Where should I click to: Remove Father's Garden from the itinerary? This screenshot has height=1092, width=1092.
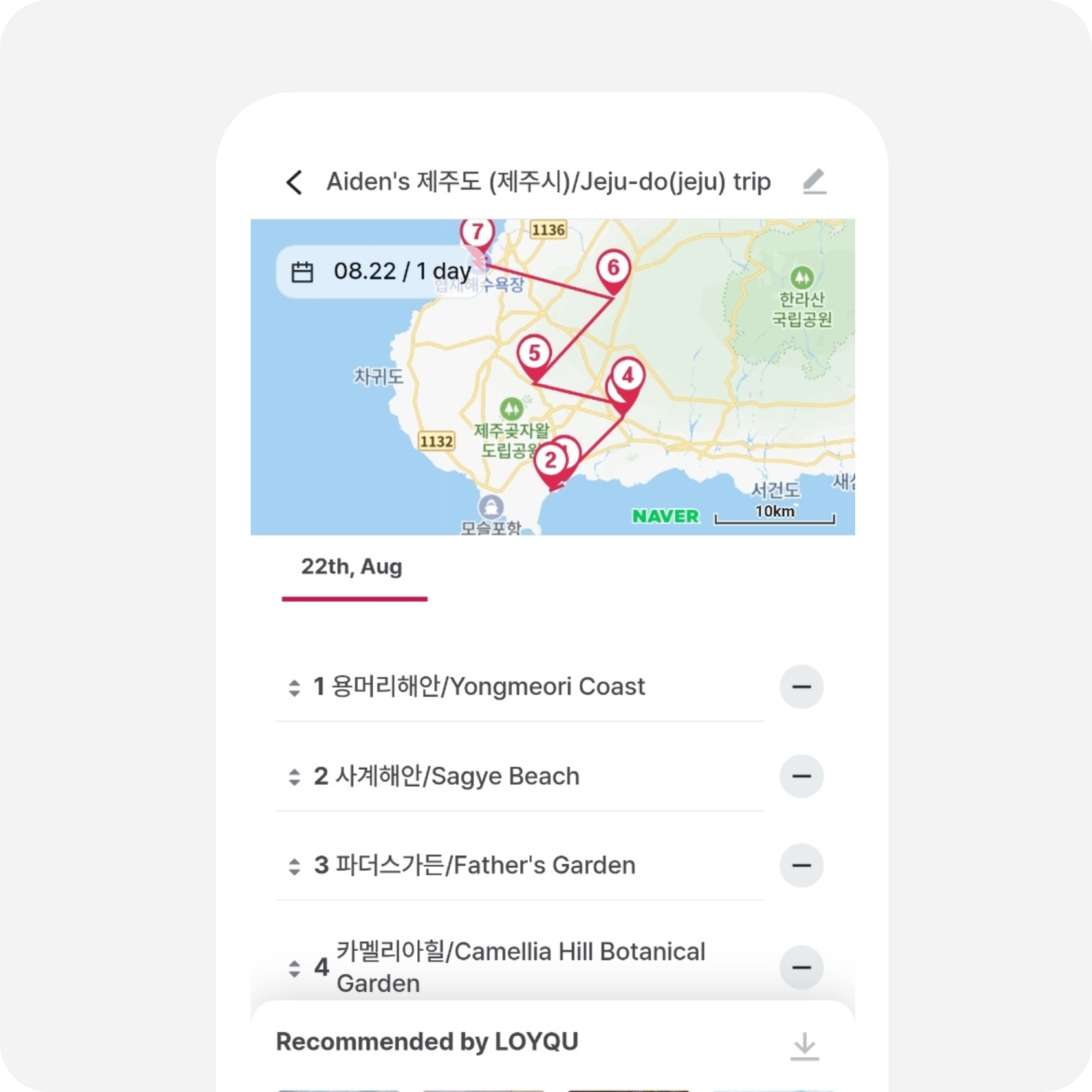pyautogui.click(x=801, y=866)
